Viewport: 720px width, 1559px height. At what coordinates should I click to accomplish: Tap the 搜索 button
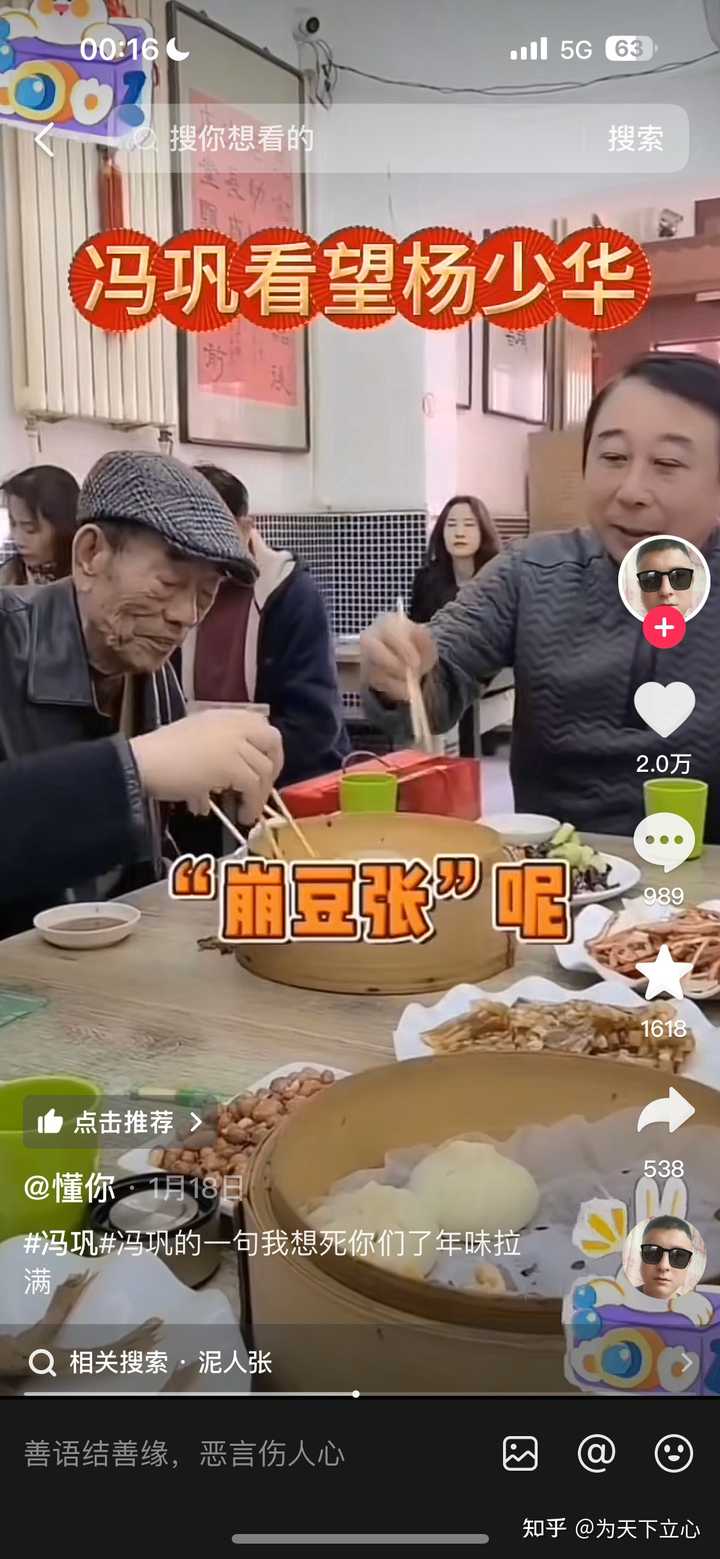[x=635, y=138]
